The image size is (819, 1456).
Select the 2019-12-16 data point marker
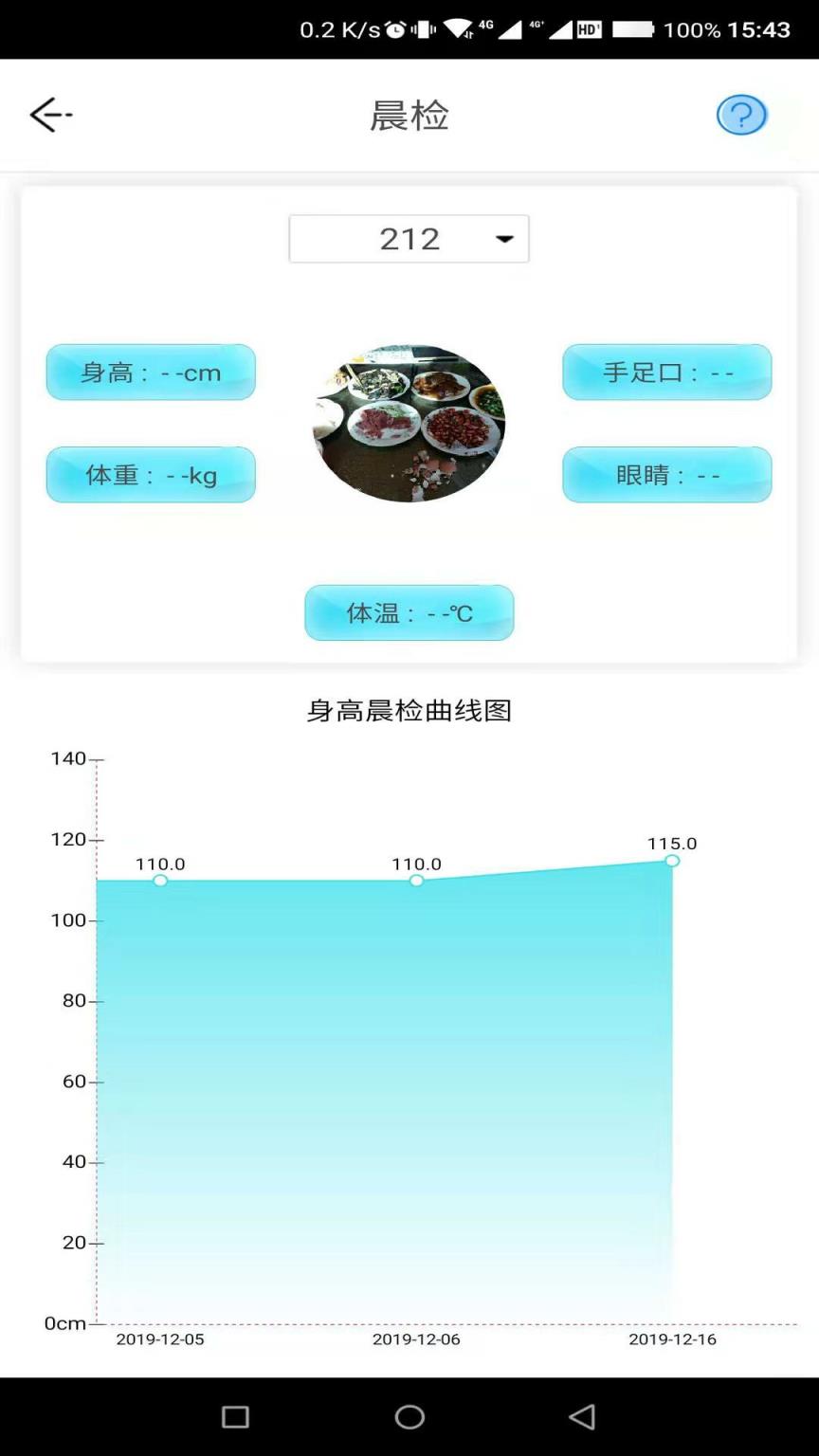click(672, 860)
